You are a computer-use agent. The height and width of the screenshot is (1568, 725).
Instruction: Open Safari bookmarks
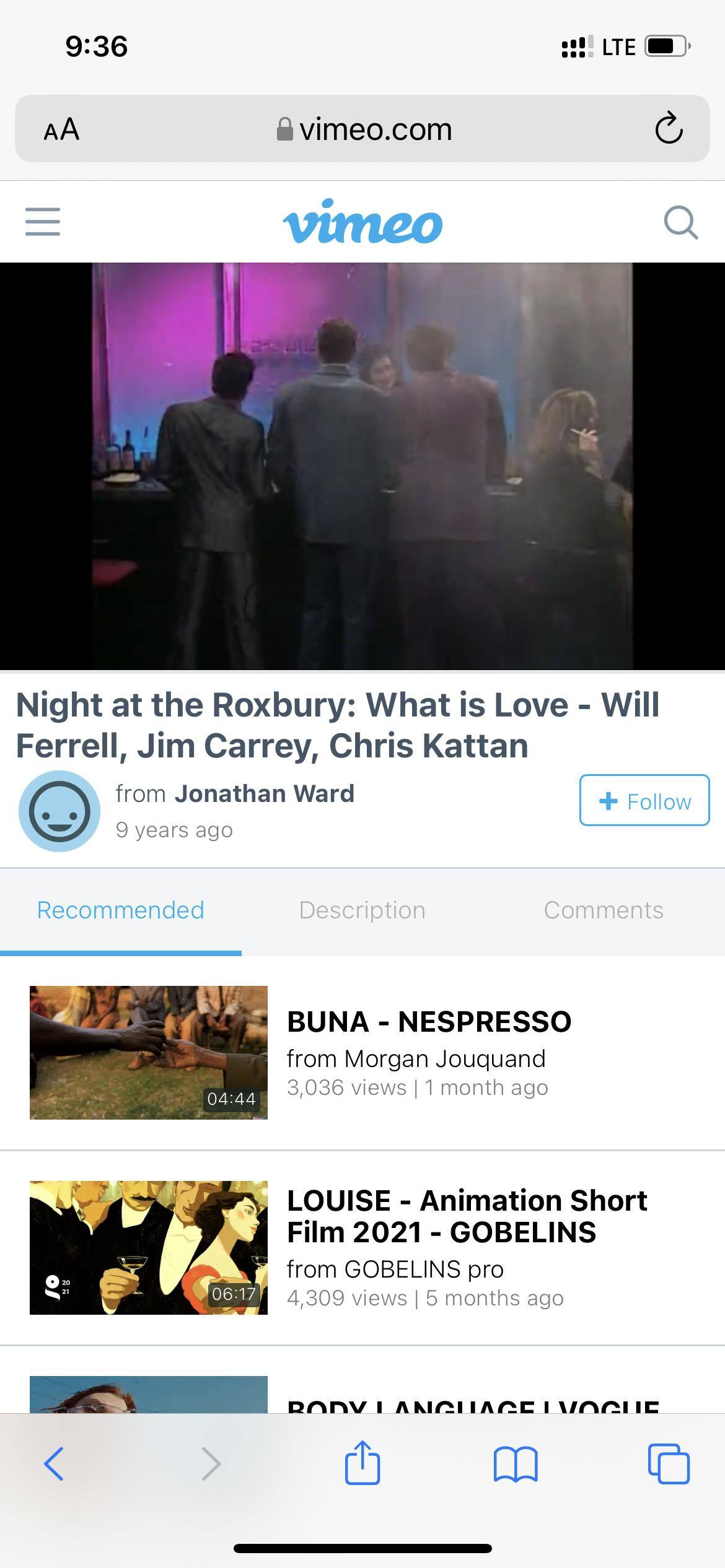516,1464
